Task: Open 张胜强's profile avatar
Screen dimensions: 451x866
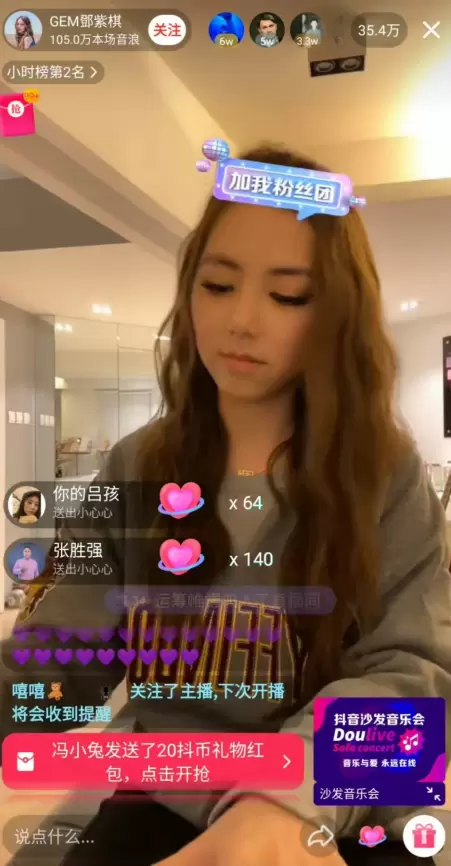Action: (26, 560)
